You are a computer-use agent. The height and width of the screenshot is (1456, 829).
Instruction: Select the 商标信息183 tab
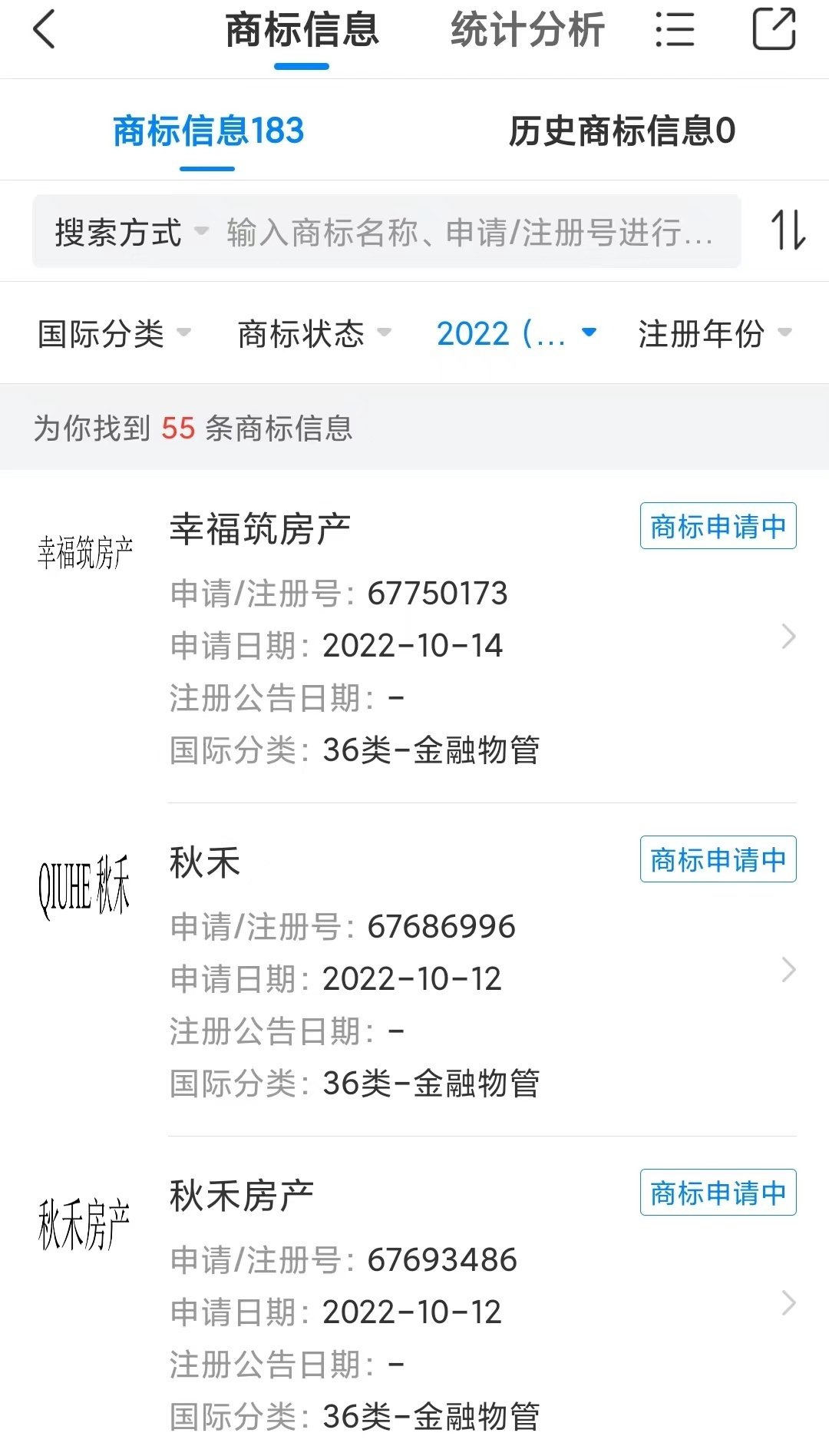[x=208, y=131]
